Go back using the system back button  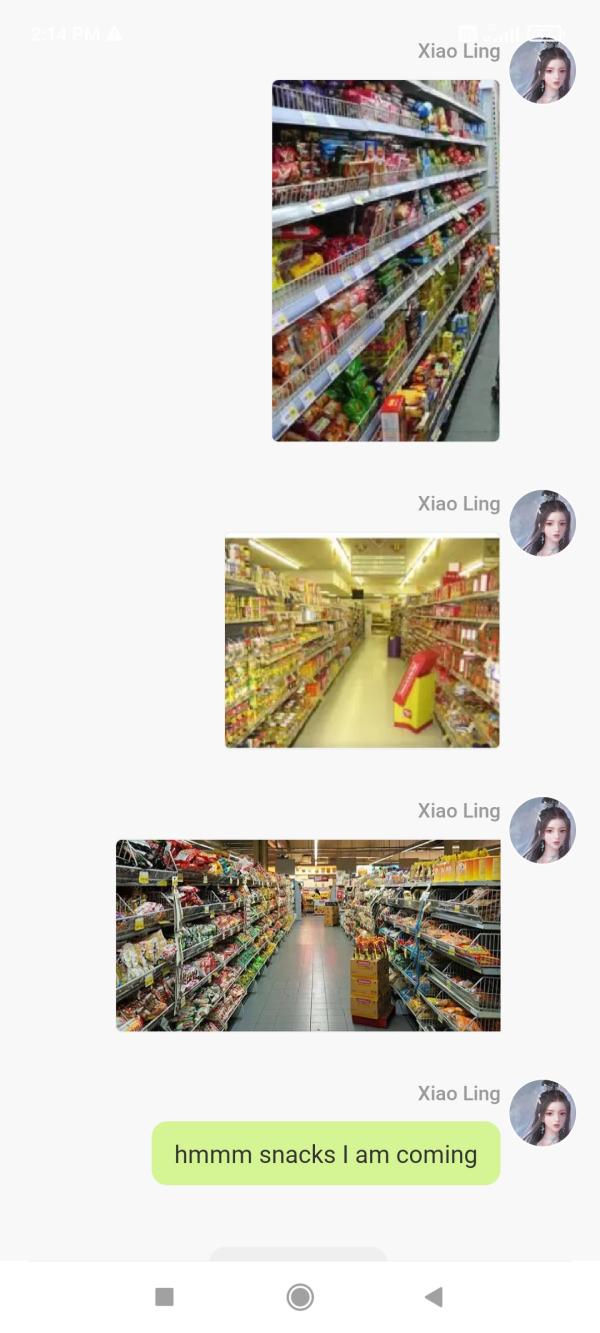coord(433,1297)
